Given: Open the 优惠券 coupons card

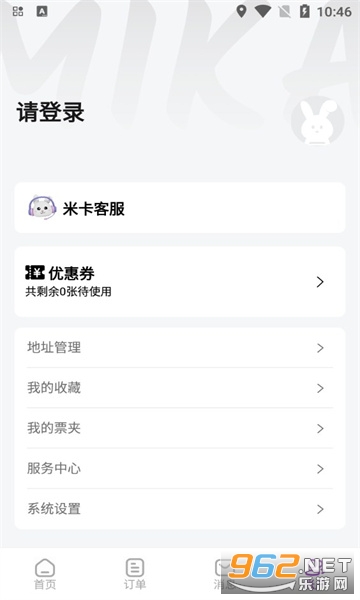Looking at the screenshot, I should [x=180, y=282].
